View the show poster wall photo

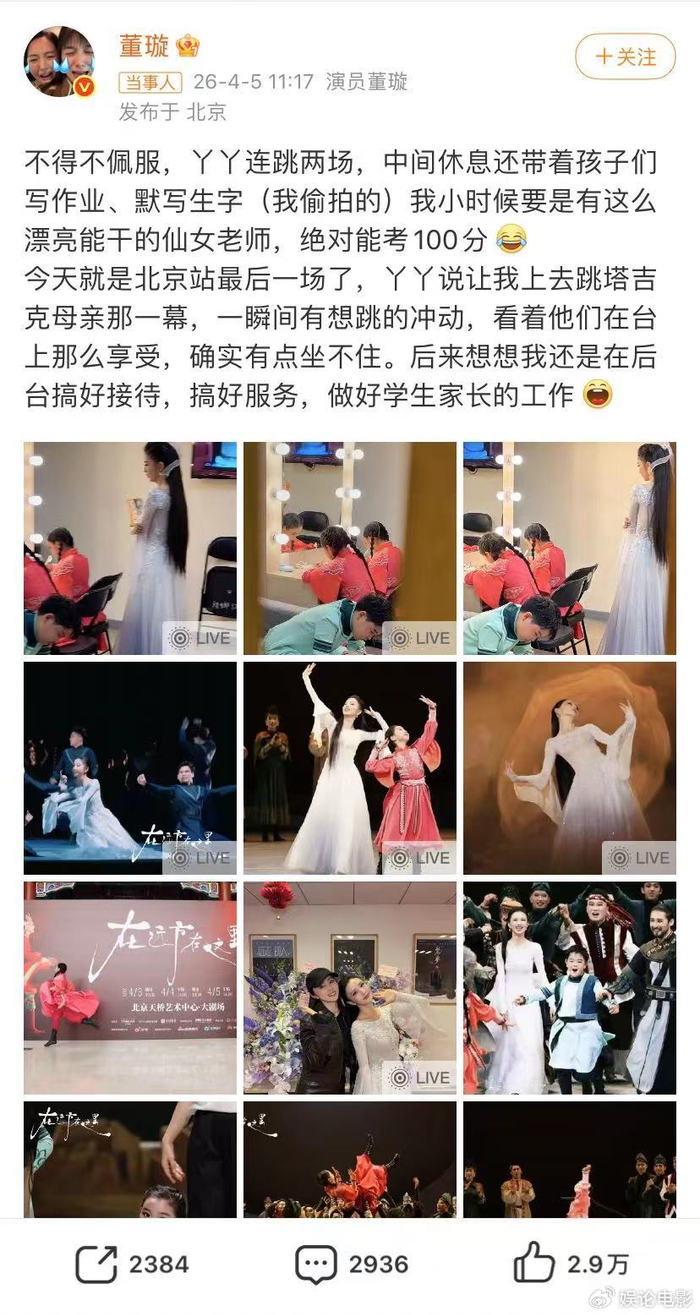pyautogui.click(x=131, y=987)
